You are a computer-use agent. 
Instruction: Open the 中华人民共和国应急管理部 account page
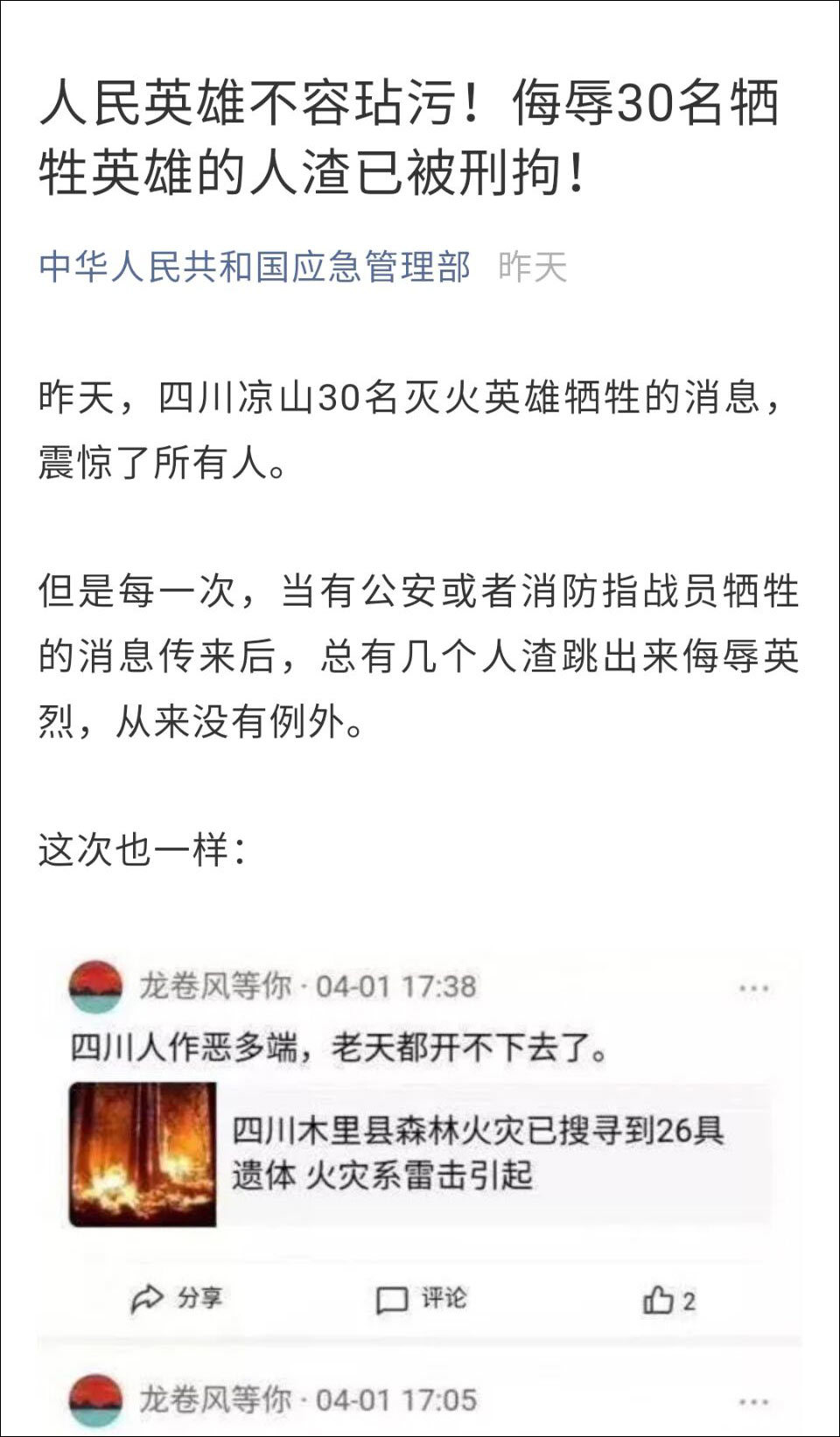(255, 267)
